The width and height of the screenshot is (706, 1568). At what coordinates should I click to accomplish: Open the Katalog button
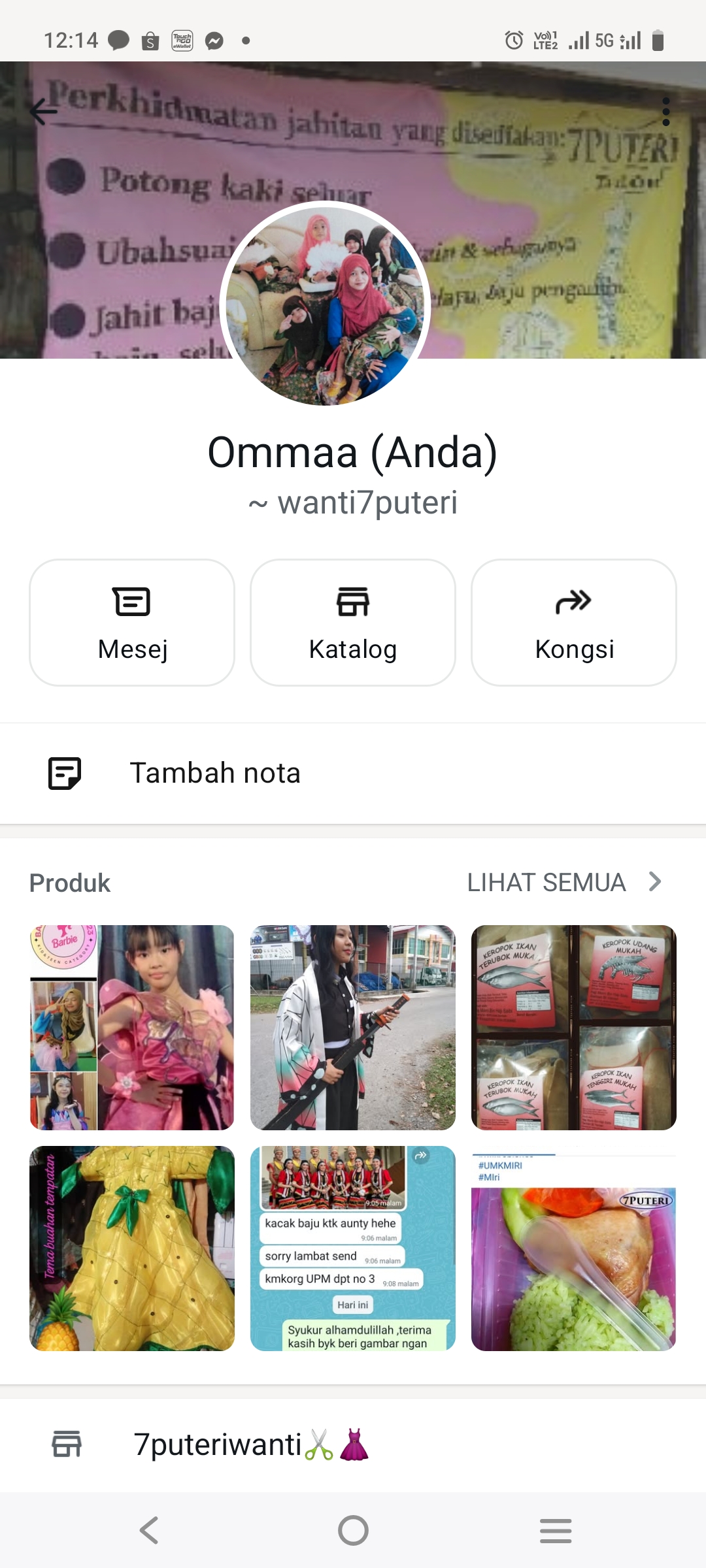[353, 622]
